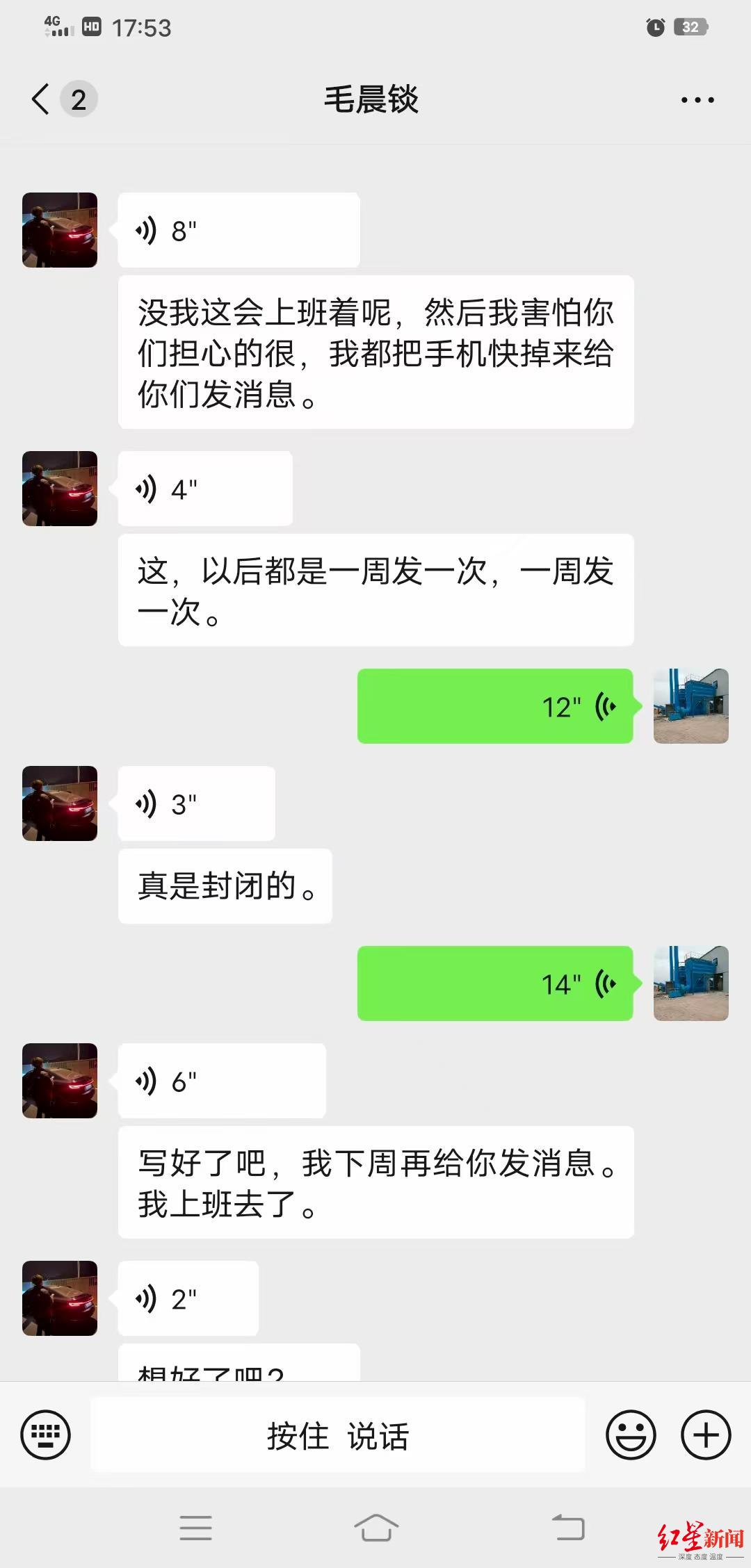Switch to keyboard text input
The height and width of the screenshot is (1568, 751).
point(46,1435)
